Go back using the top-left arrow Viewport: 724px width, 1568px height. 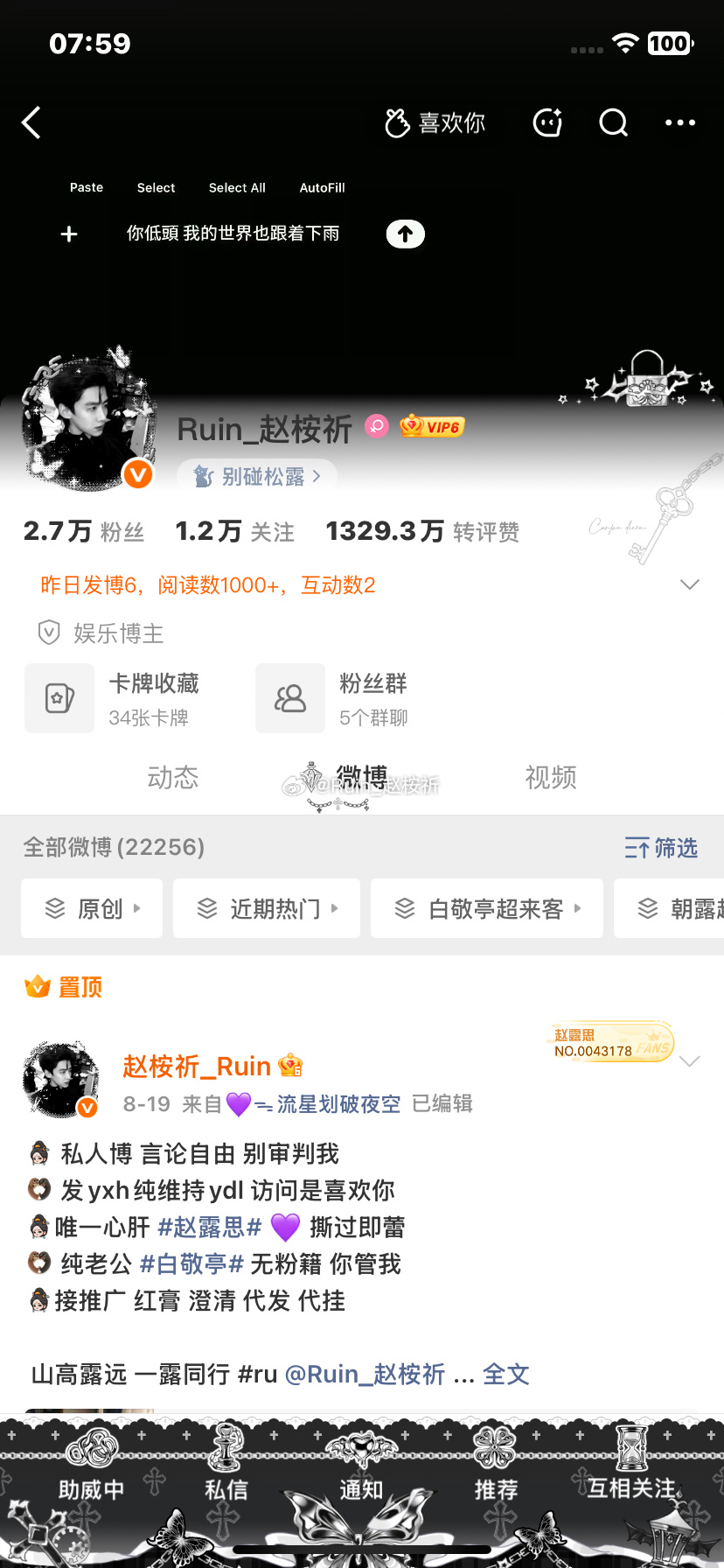(31, 122)
